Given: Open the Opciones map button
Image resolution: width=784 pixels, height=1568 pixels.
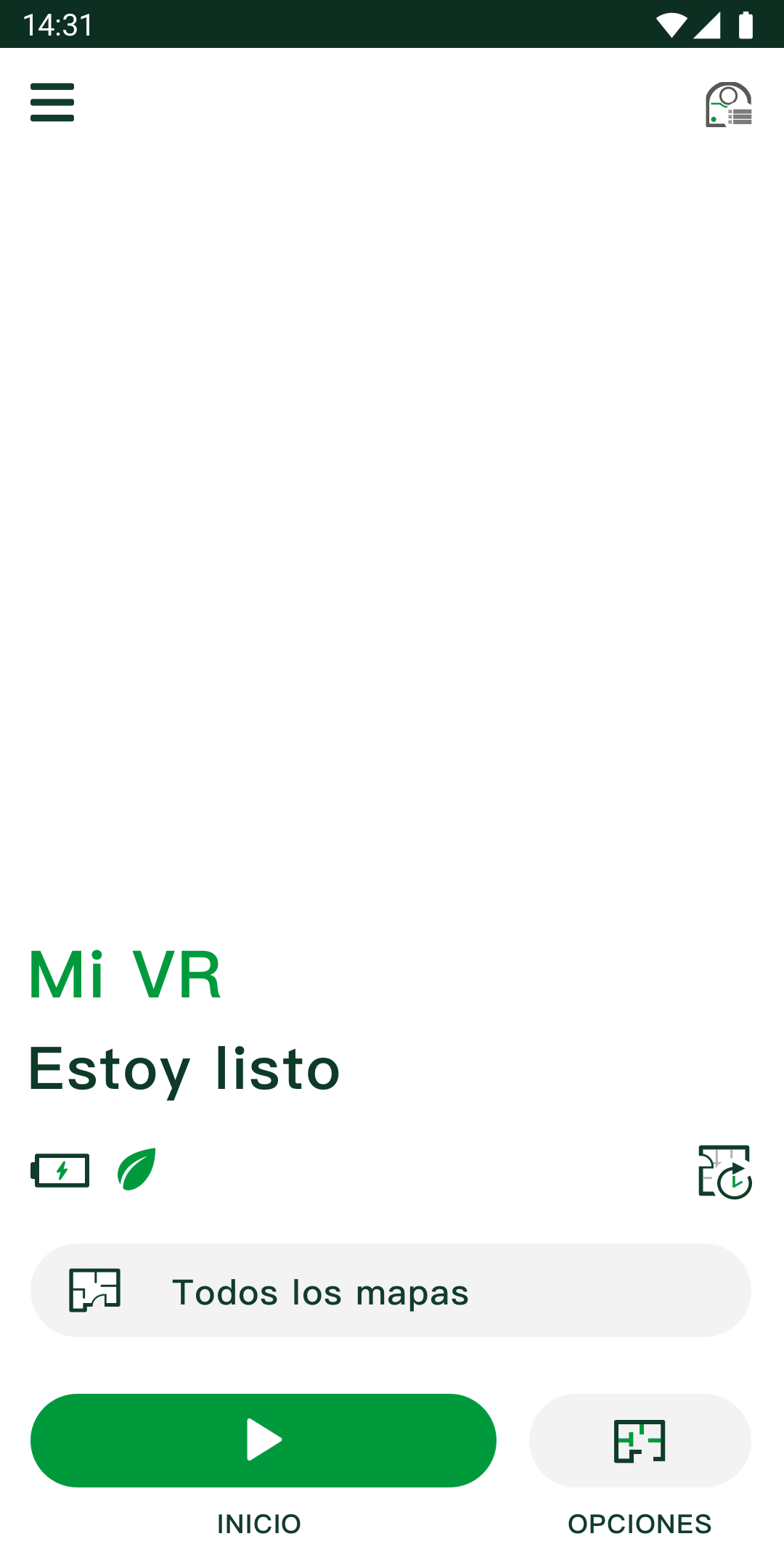Looking at the screenshot, I should click(640, 1440).
